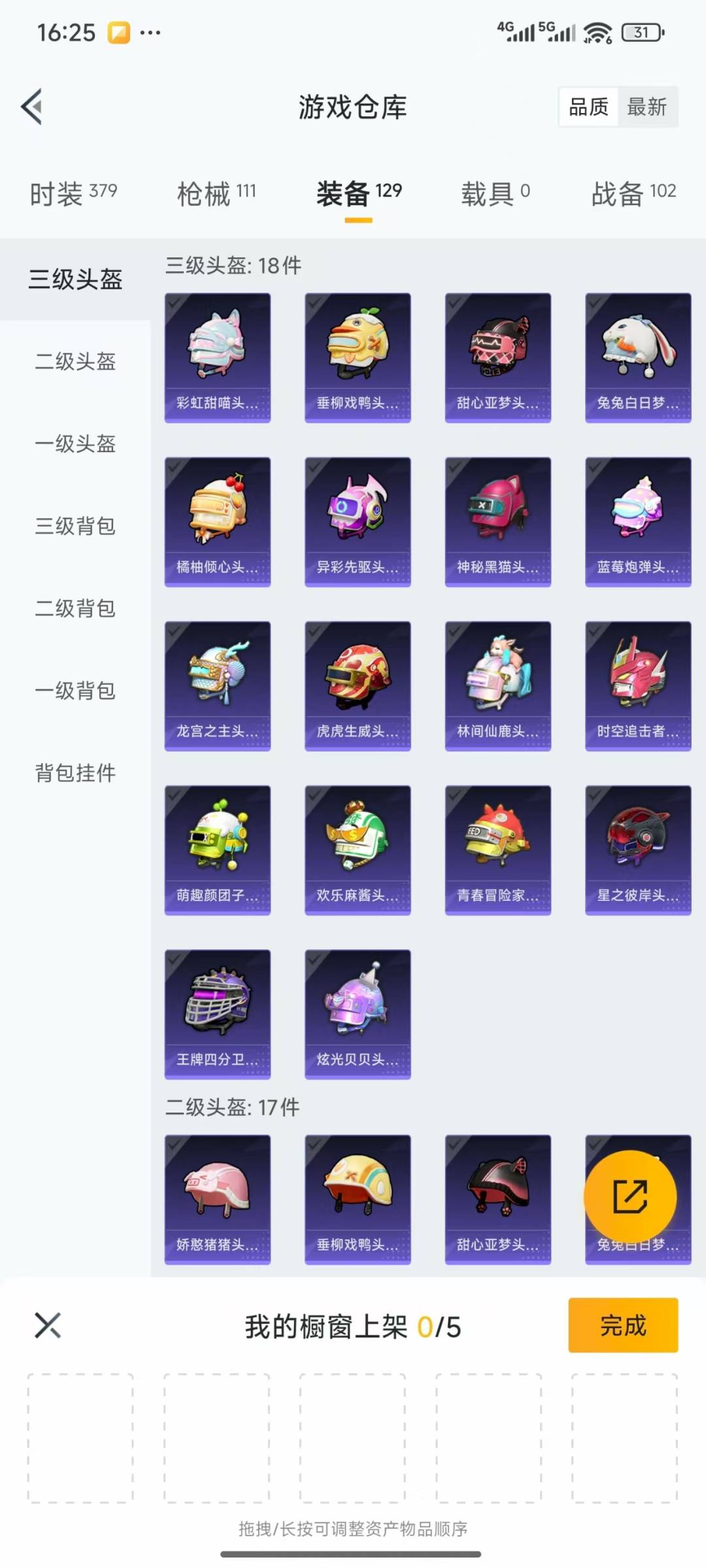Select the 彩虹甜喵 helmet
This screenshot has width=706, height=1568.
pos(218,357)
